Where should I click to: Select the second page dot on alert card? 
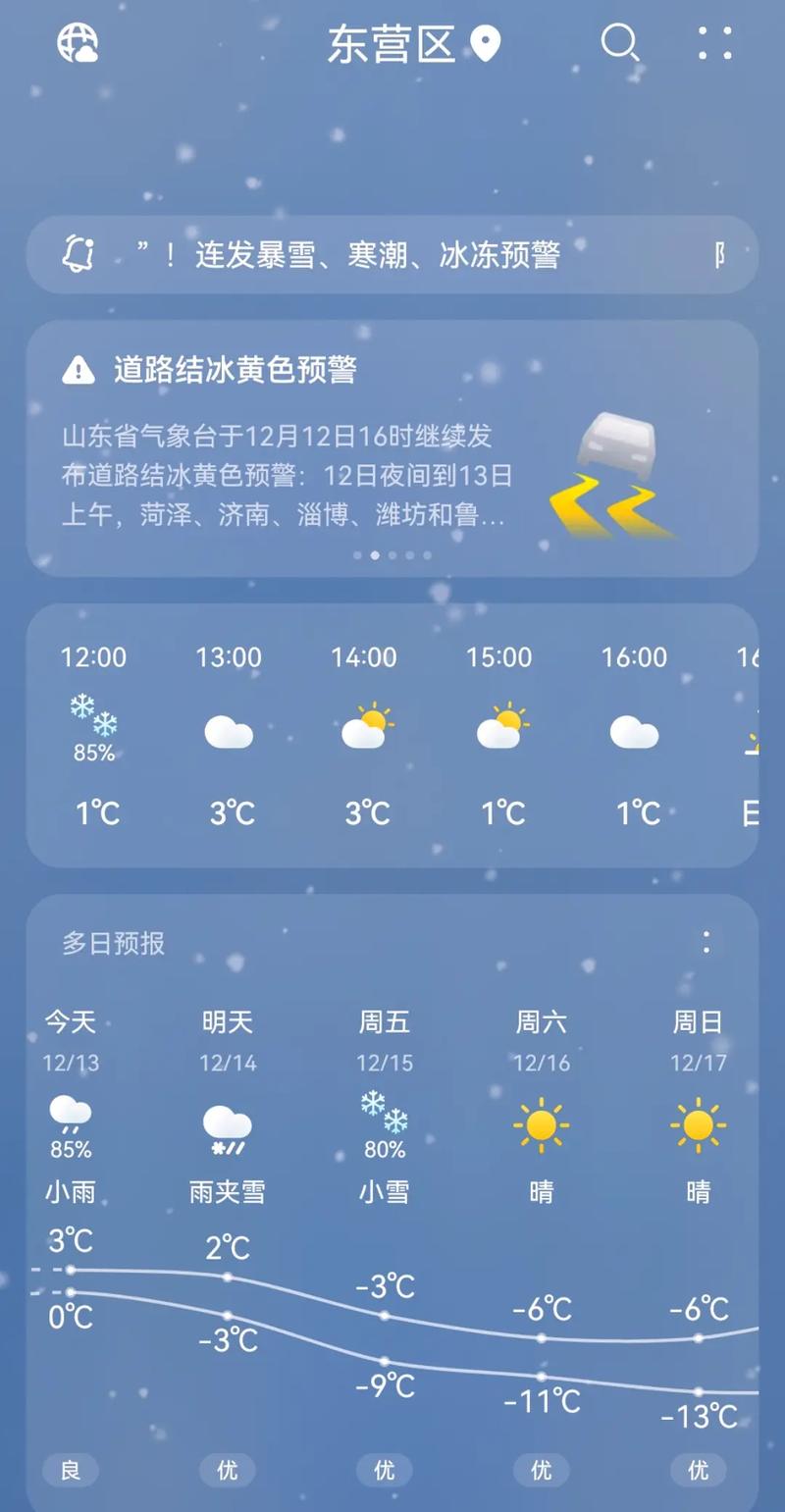[375, 555]
